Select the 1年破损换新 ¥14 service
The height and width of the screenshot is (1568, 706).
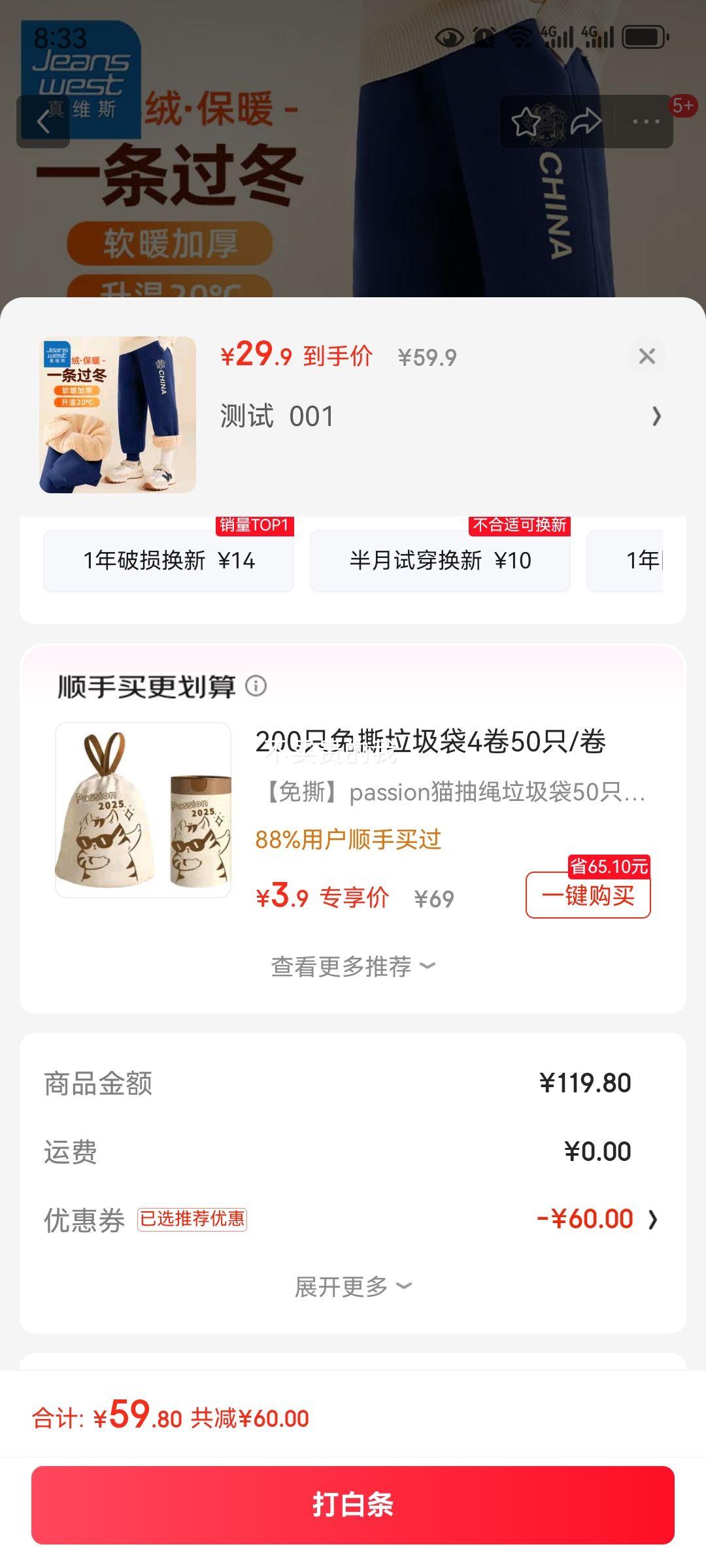tap(168, 561)
